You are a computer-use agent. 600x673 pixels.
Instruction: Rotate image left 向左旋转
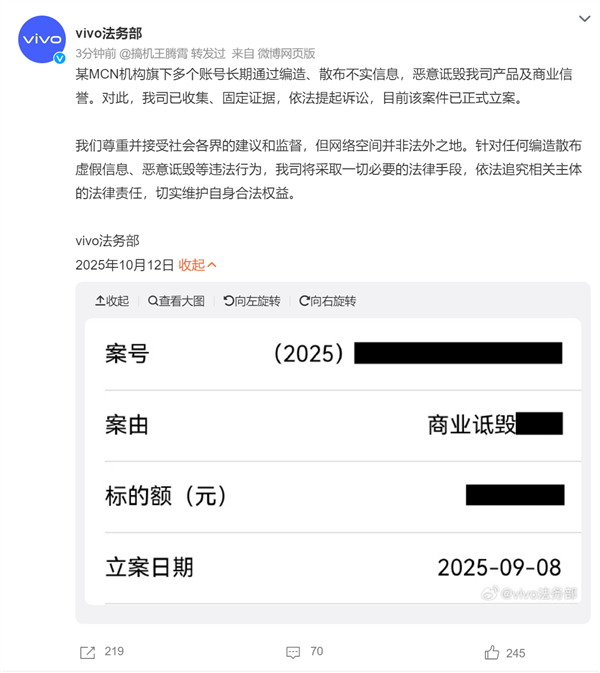coord(252,301)
